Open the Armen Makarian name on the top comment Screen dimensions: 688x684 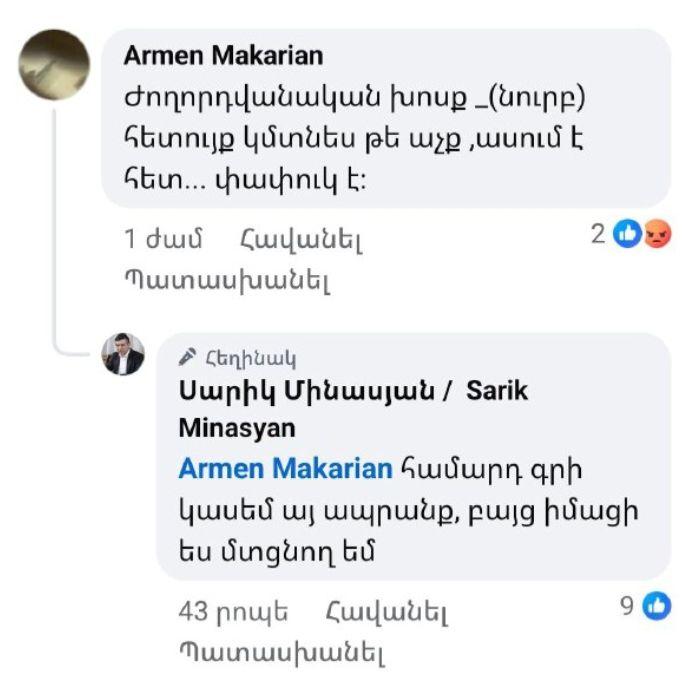[223, 55]
